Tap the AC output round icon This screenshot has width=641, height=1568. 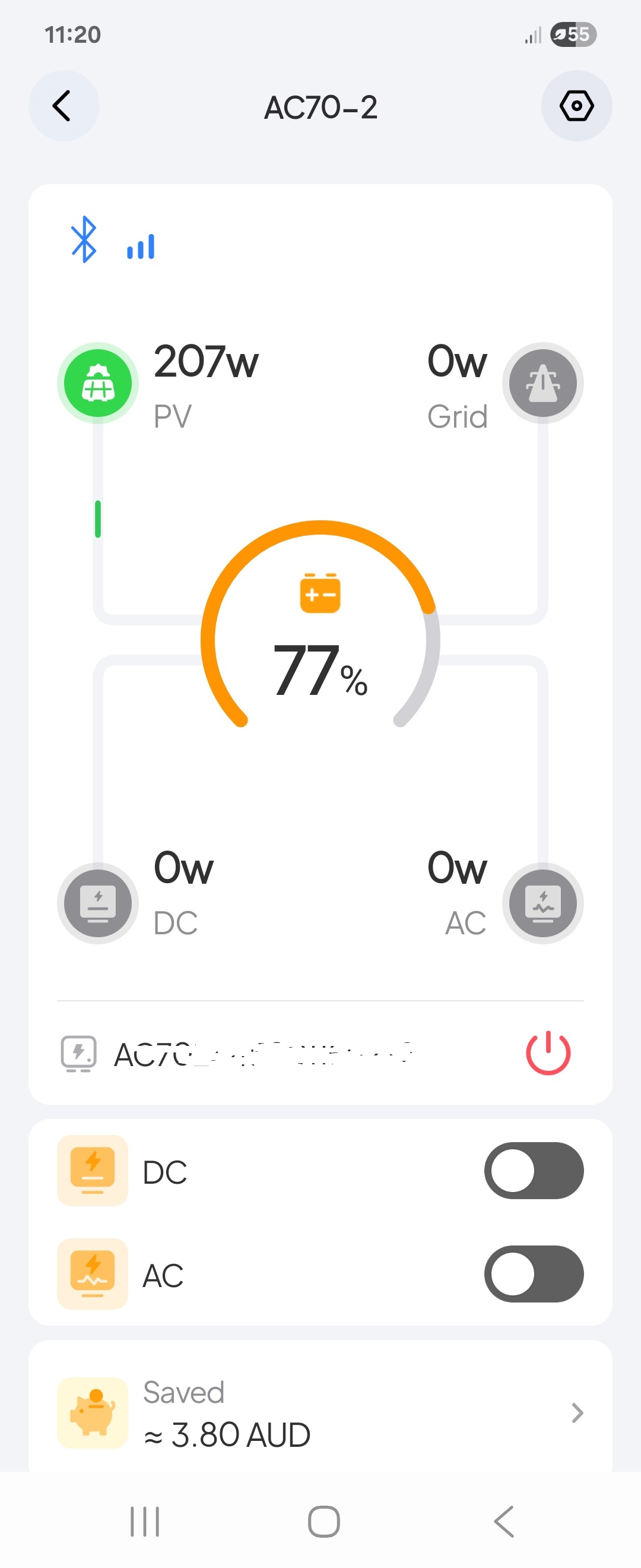click(542, 903)
